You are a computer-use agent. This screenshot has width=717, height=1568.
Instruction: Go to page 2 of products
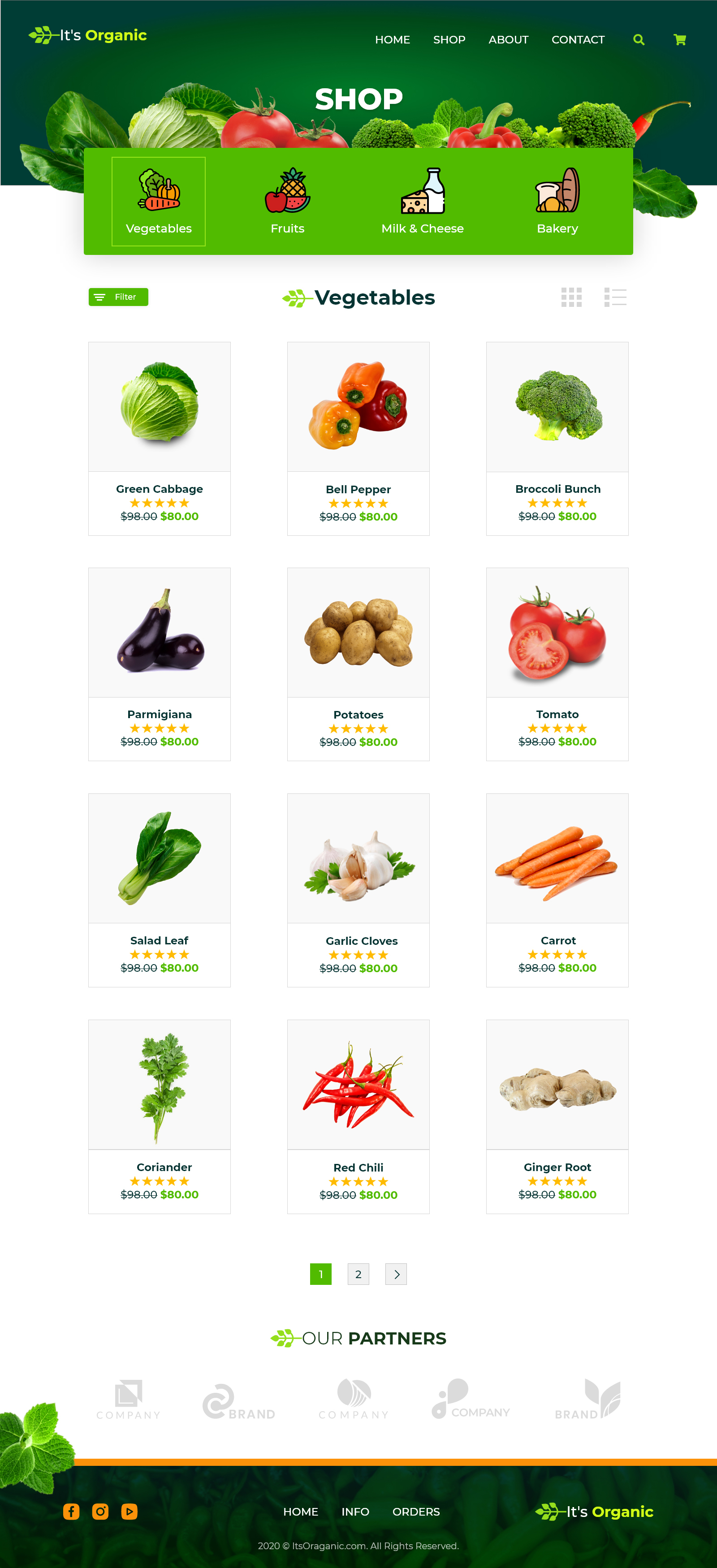tap(358, 1274)
